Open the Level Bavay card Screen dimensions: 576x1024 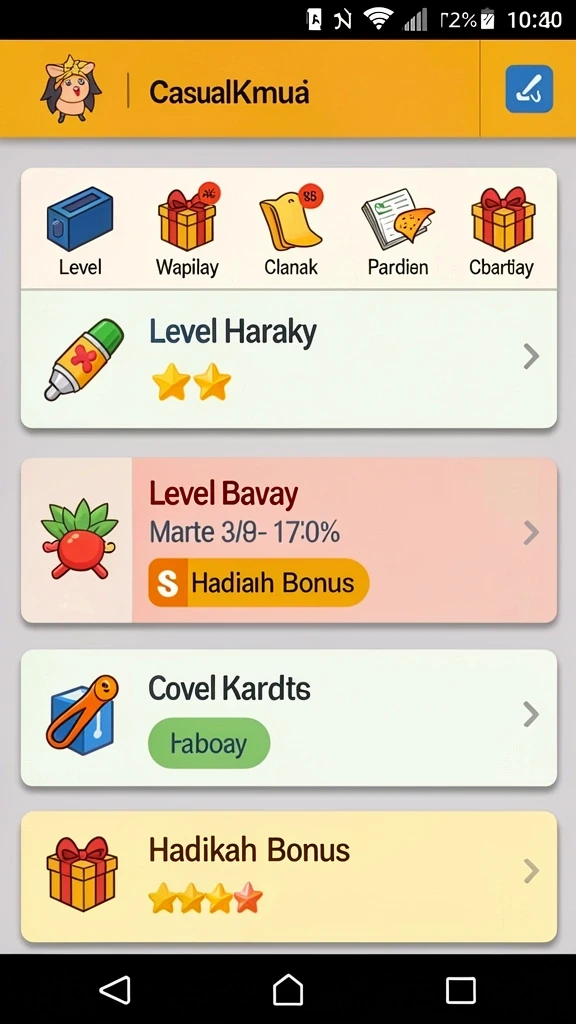(289, 540)
